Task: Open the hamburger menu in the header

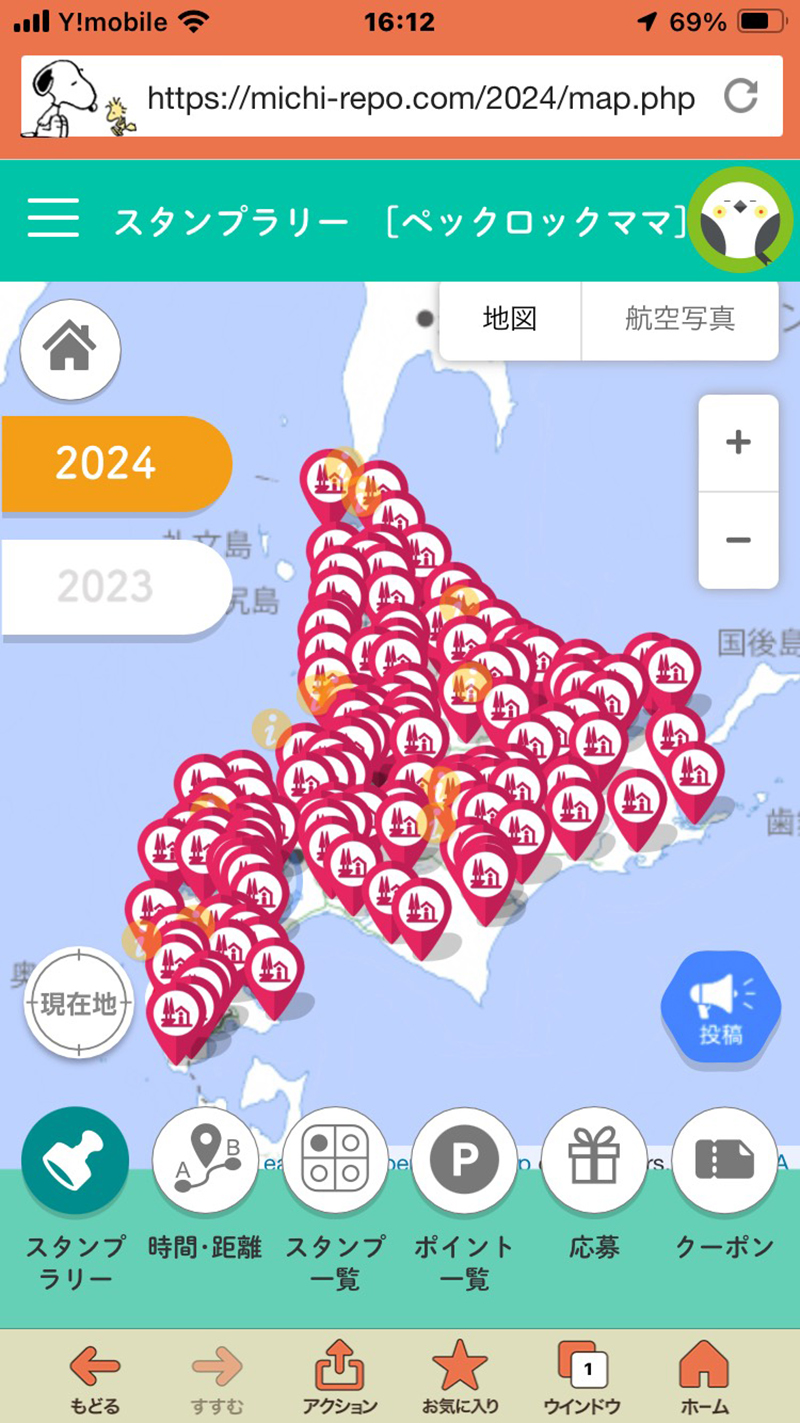Action: coord(54,219)
